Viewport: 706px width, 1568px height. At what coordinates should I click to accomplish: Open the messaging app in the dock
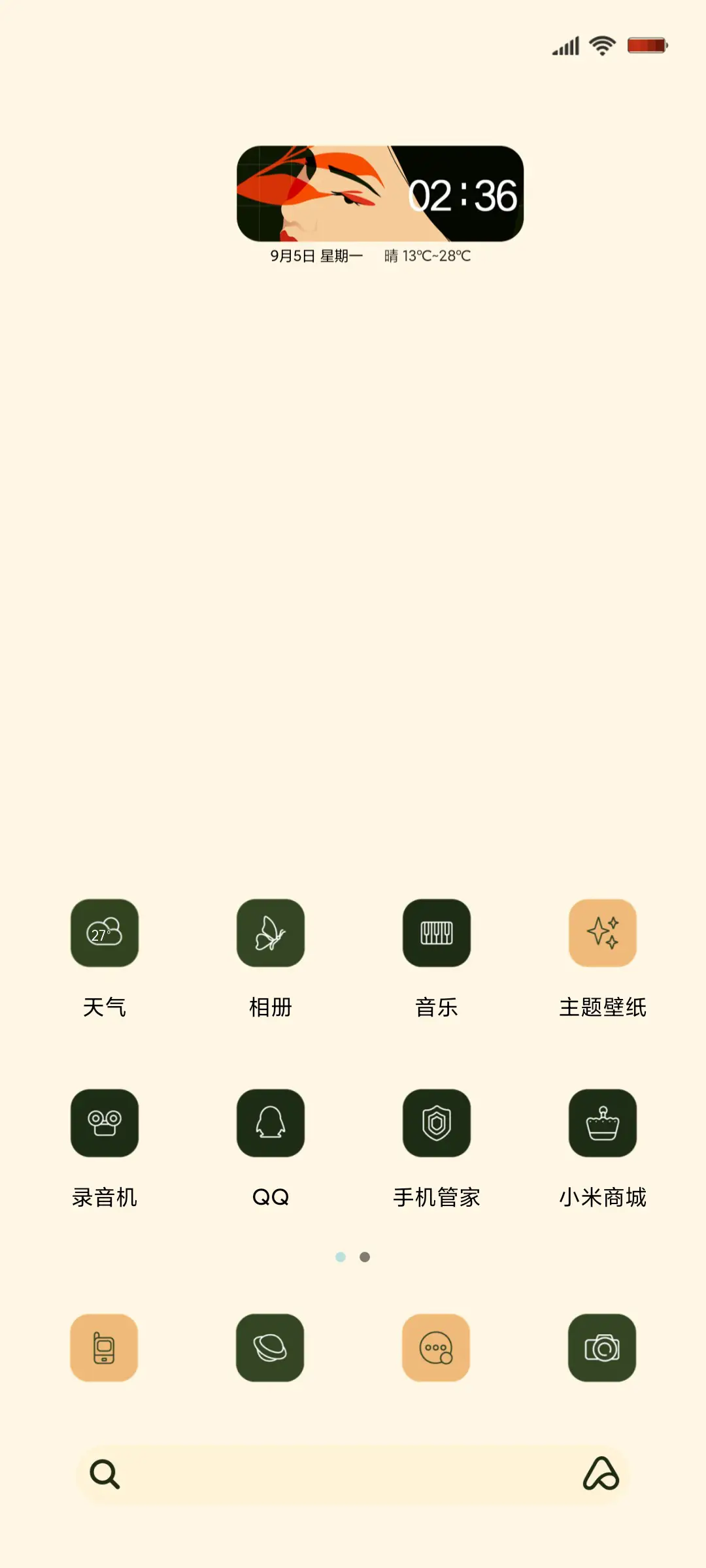pos(437,1349)
